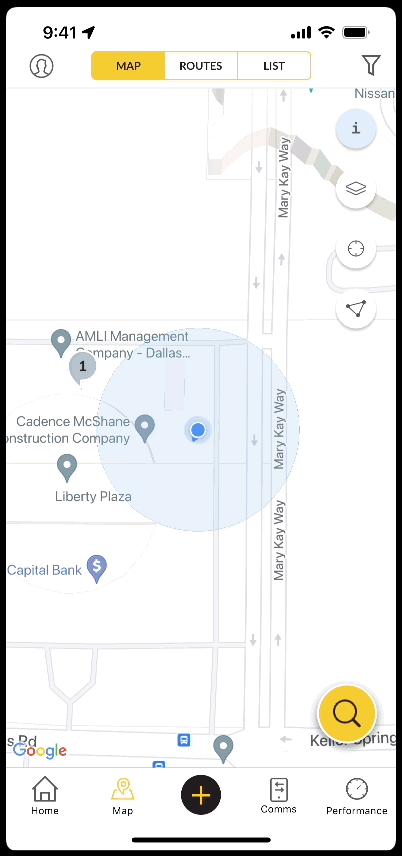Recenter map on current location
Image resolution: width=402 pixels, height=856 pixels.
click(x=356, y=249)
